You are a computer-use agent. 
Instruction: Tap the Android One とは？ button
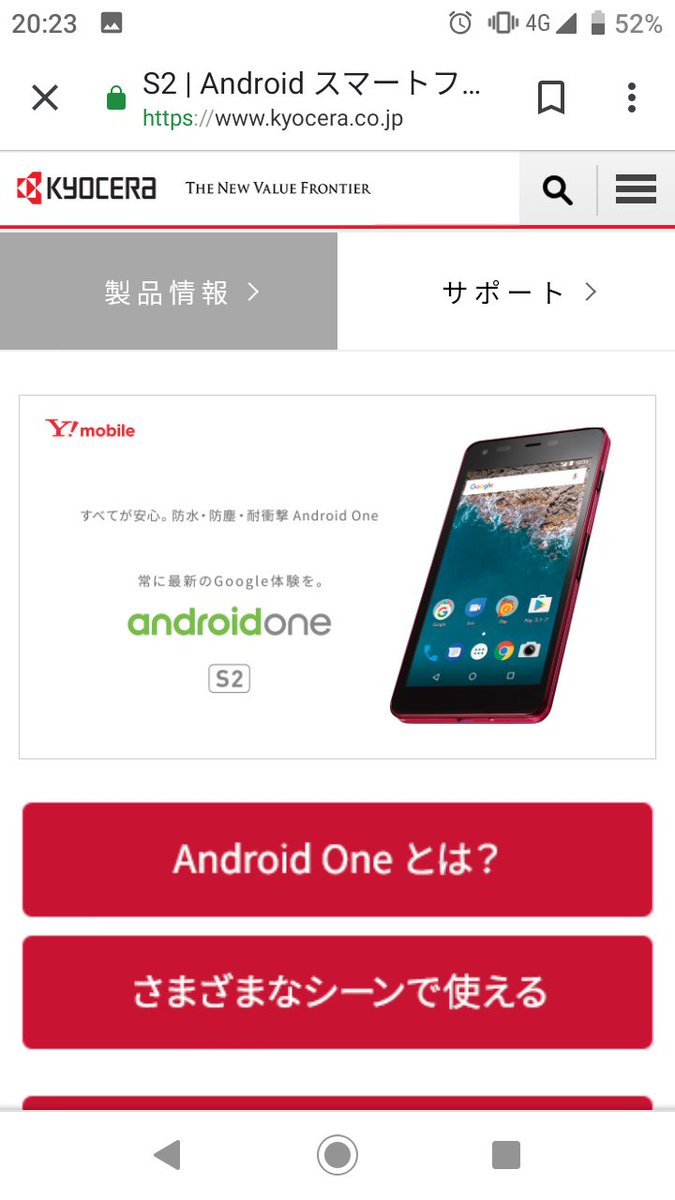tap(337, 859)
